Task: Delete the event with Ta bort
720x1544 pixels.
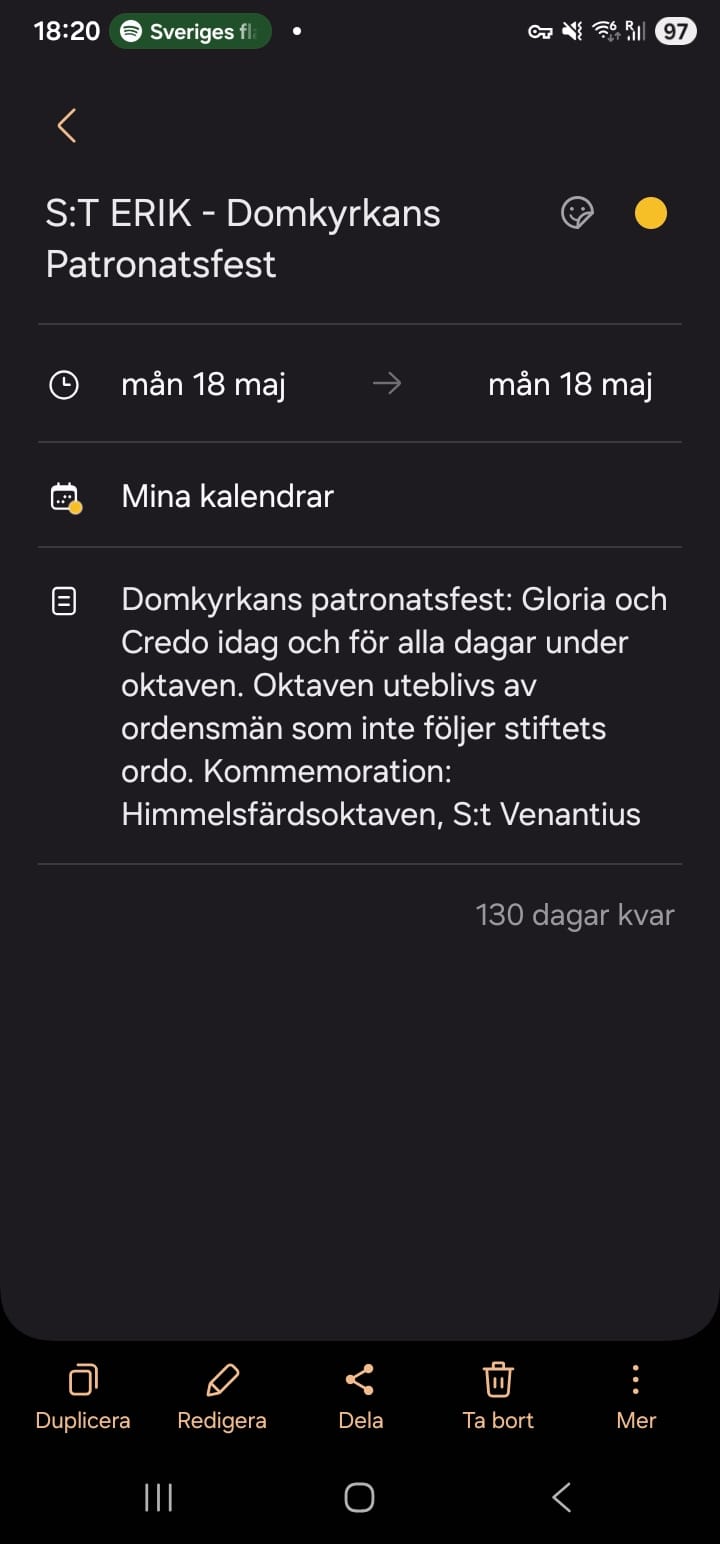Action: pos(498,1398)
